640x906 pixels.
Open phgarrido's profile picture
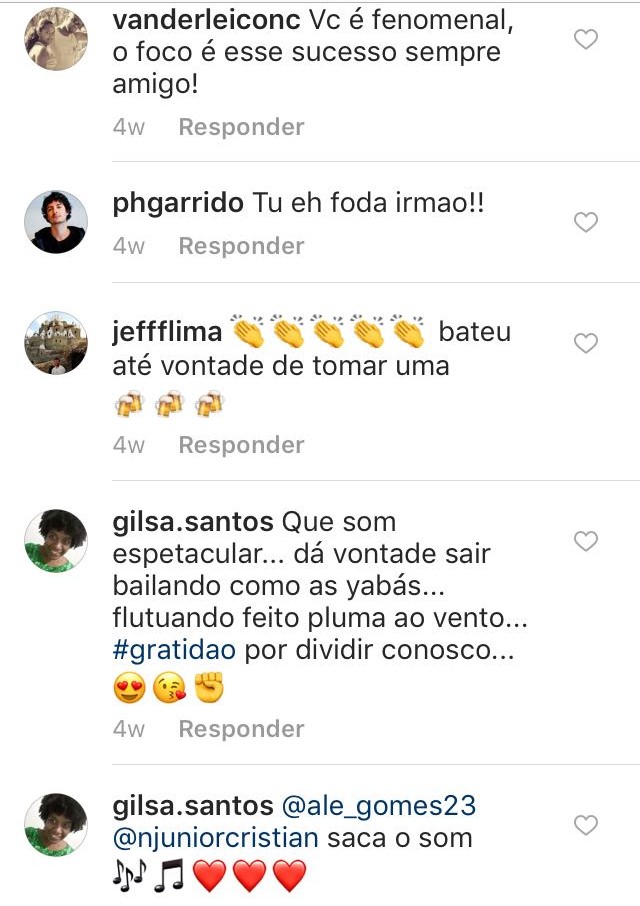coord(56,222)
